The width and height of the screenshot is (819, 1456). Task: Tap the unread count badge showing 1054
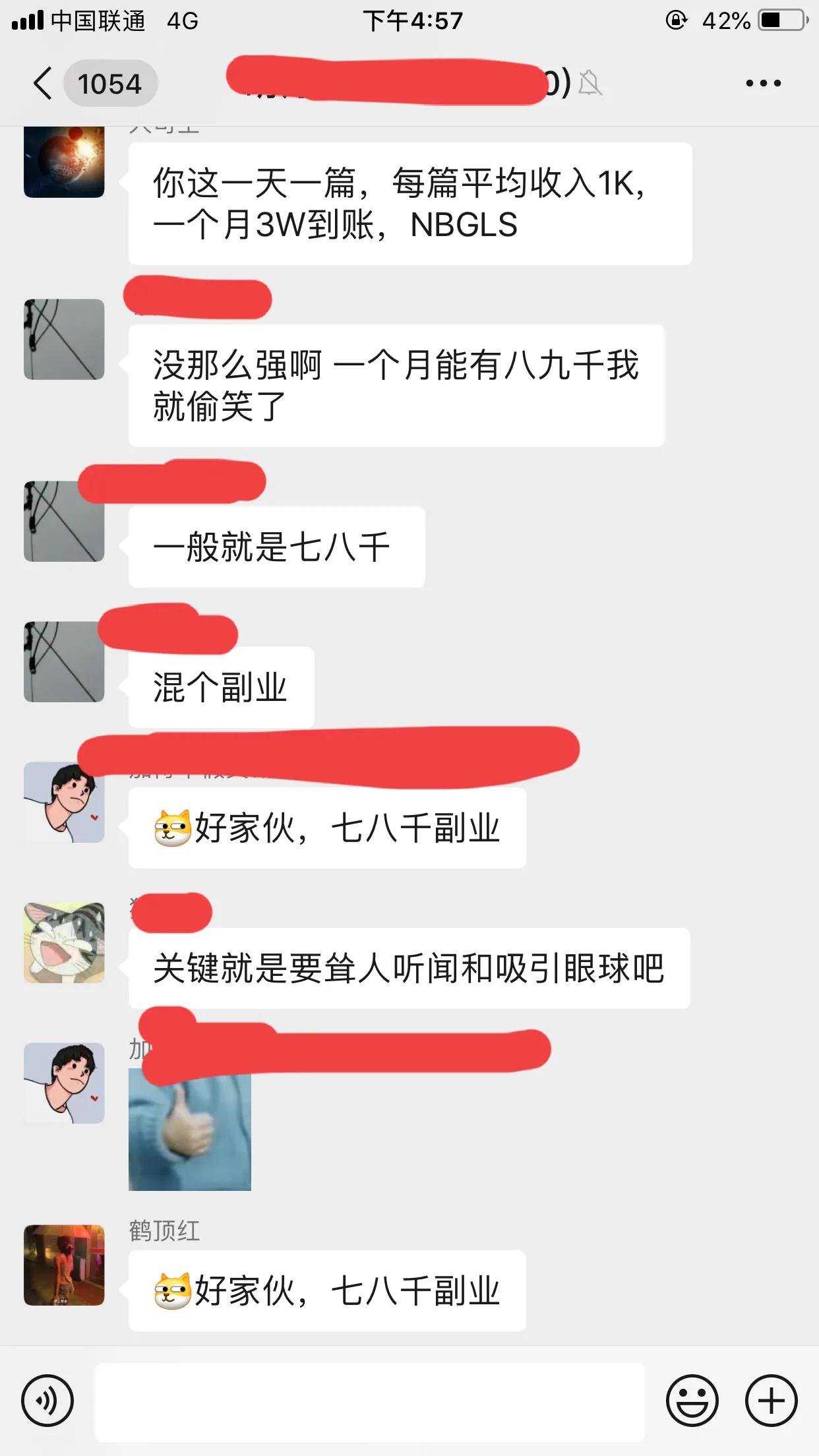[110, 84]
